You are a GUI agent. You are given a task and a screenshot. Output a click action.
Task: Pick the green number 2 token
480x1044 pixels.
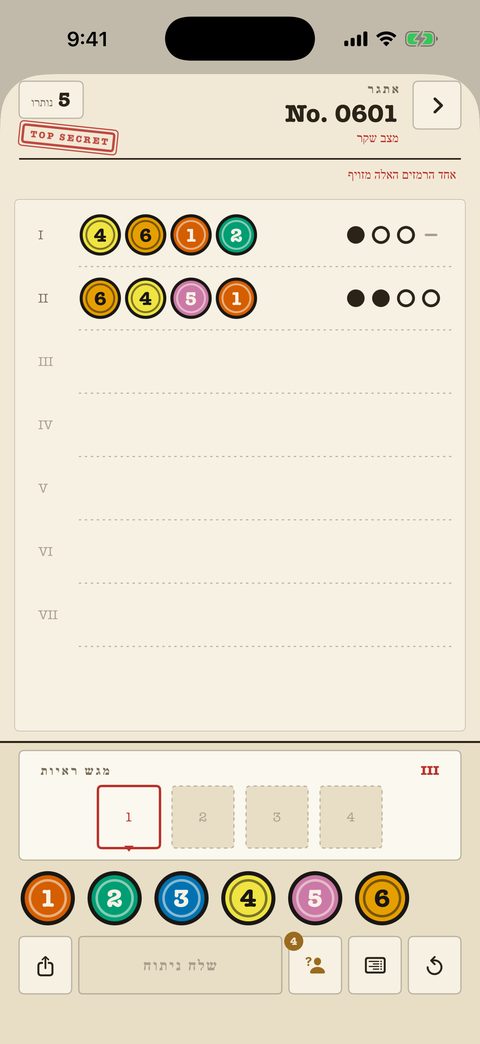(x=115, y=898)
